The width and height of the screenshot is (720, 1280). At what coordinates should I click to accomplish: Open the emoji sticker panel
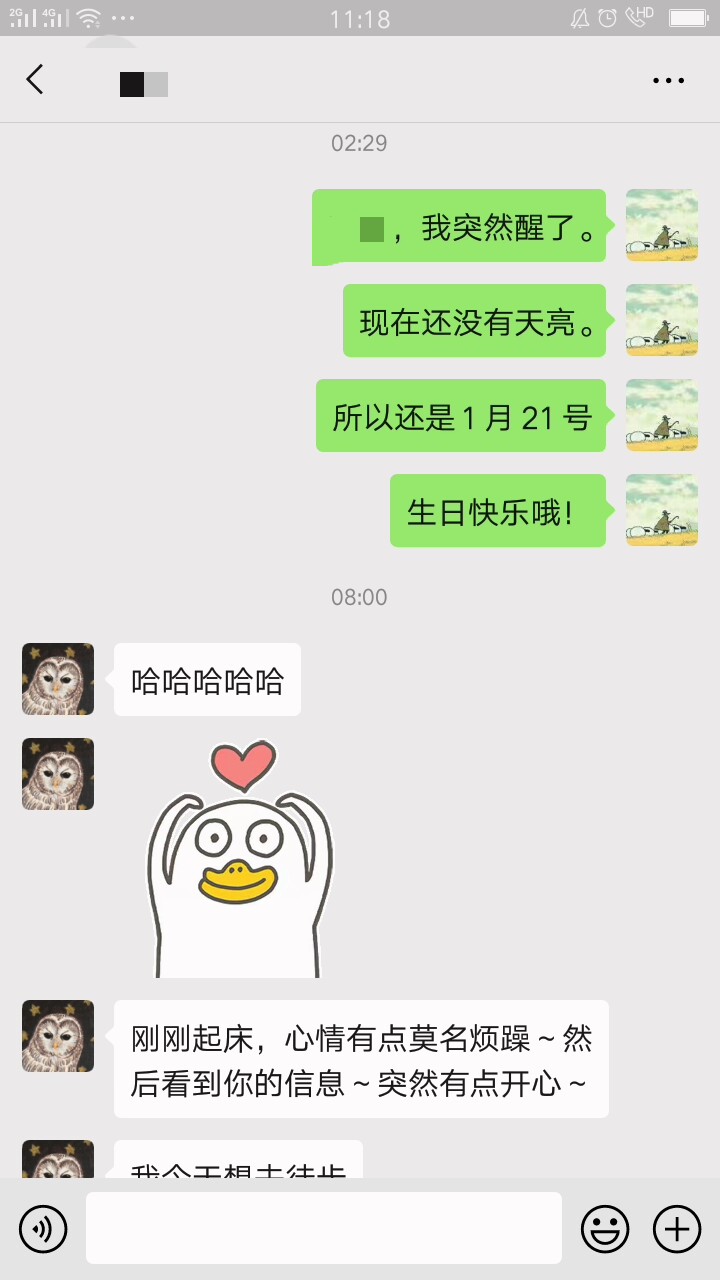[605, 1228]
